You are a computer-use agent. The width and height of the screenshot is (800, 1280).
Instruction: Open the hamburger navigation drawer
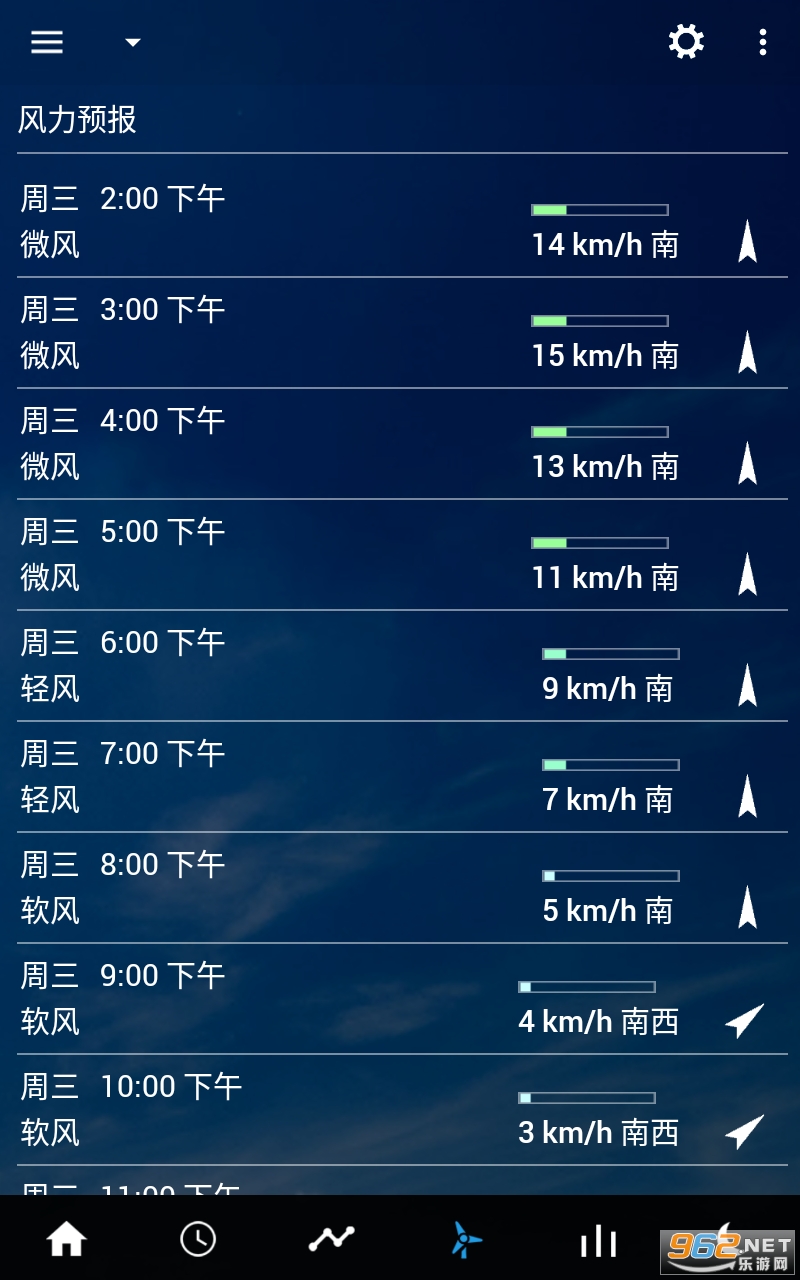(x=47, y=42)
